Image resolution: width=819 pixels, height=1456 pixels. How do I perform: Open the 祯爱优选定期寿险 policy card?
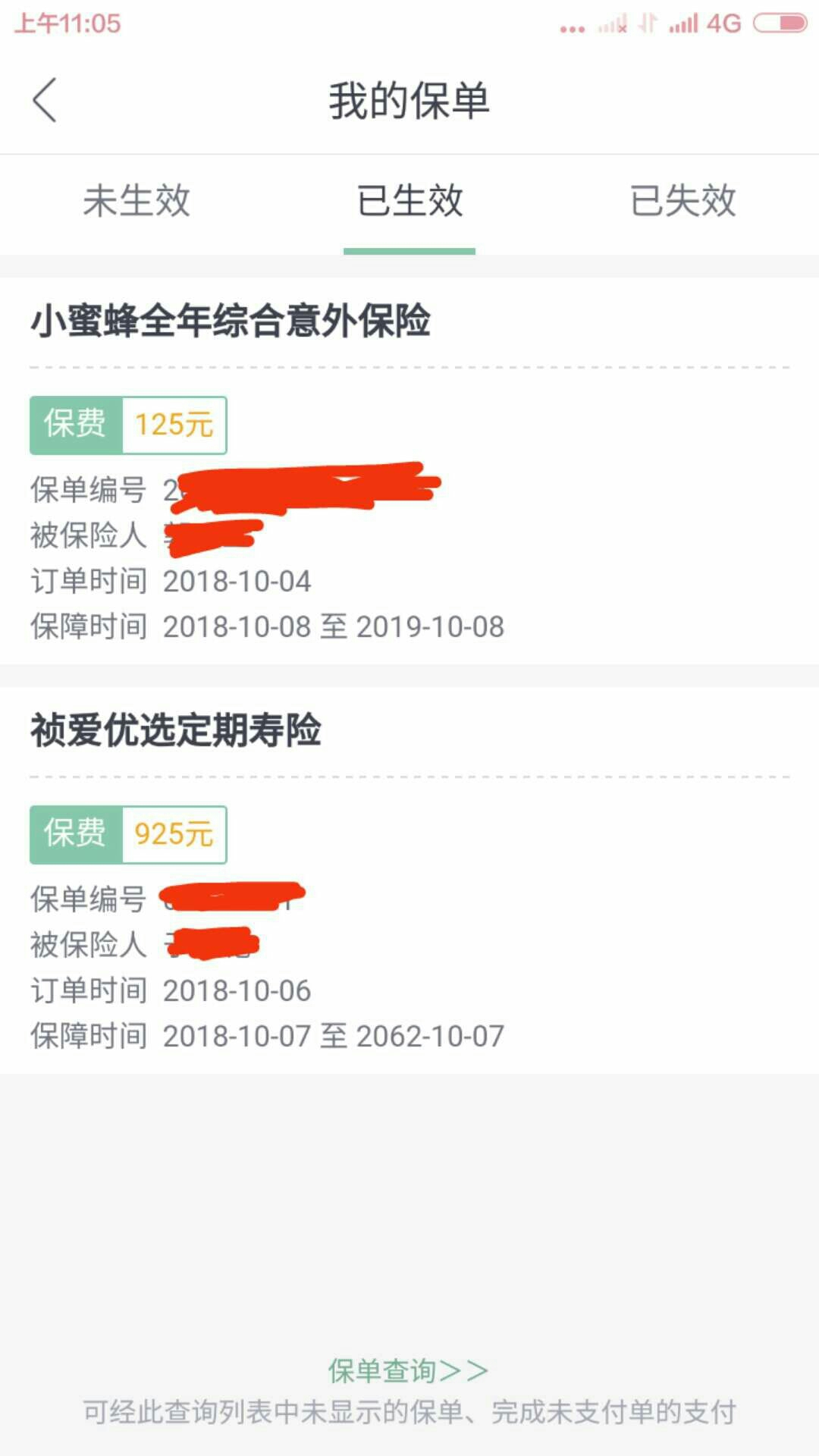click(x=409, y=880)
